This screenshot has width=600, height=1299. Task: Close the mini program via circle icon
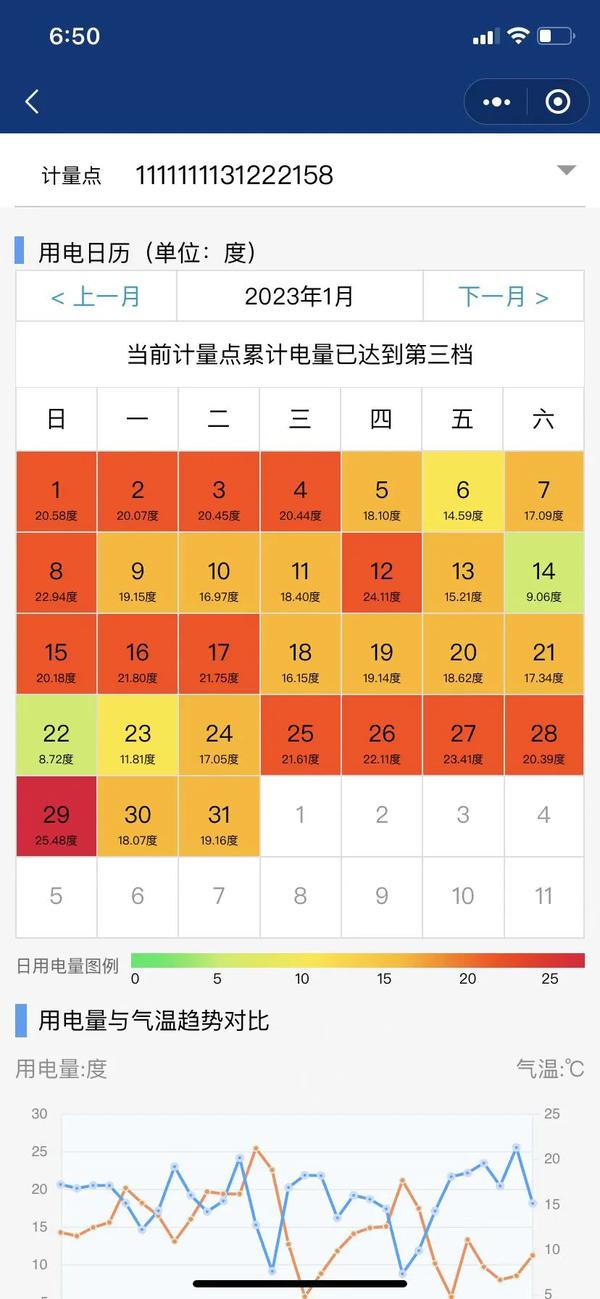(x=558, y=102)
